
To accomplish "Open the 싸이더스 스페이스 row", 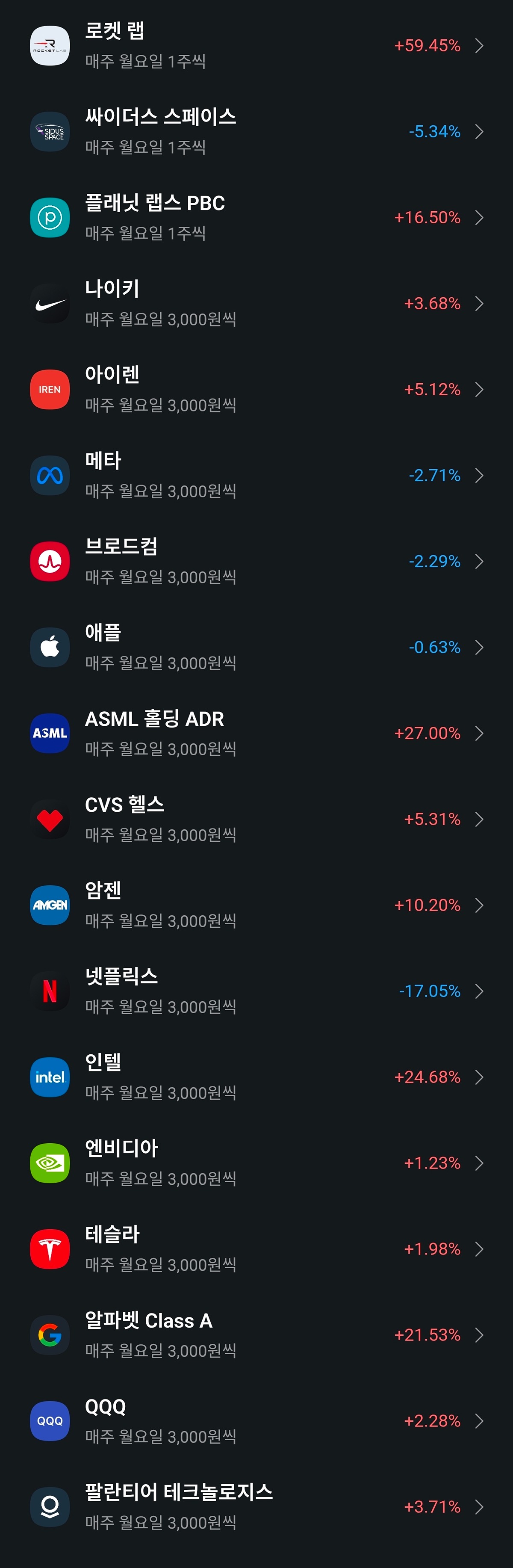I will tap(256, 131).
